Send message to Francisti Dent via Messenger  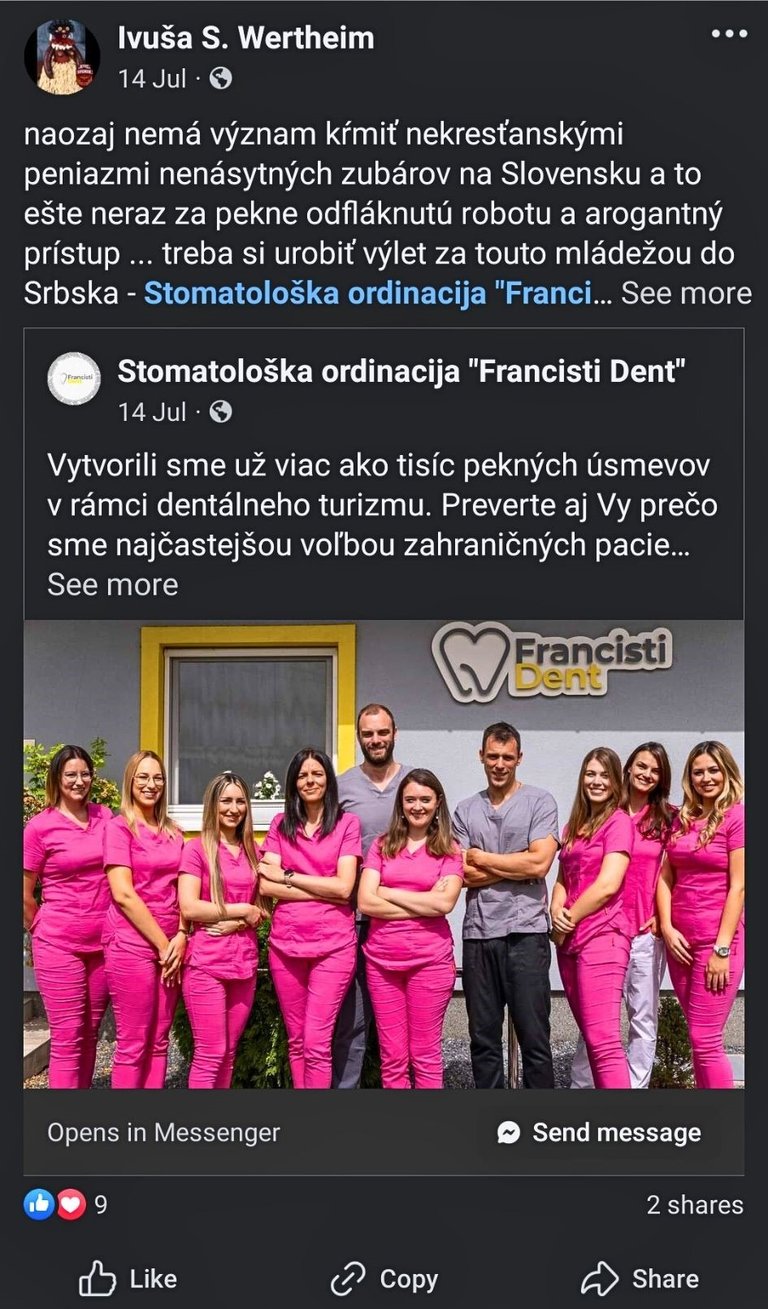(x=601, y=1132)
